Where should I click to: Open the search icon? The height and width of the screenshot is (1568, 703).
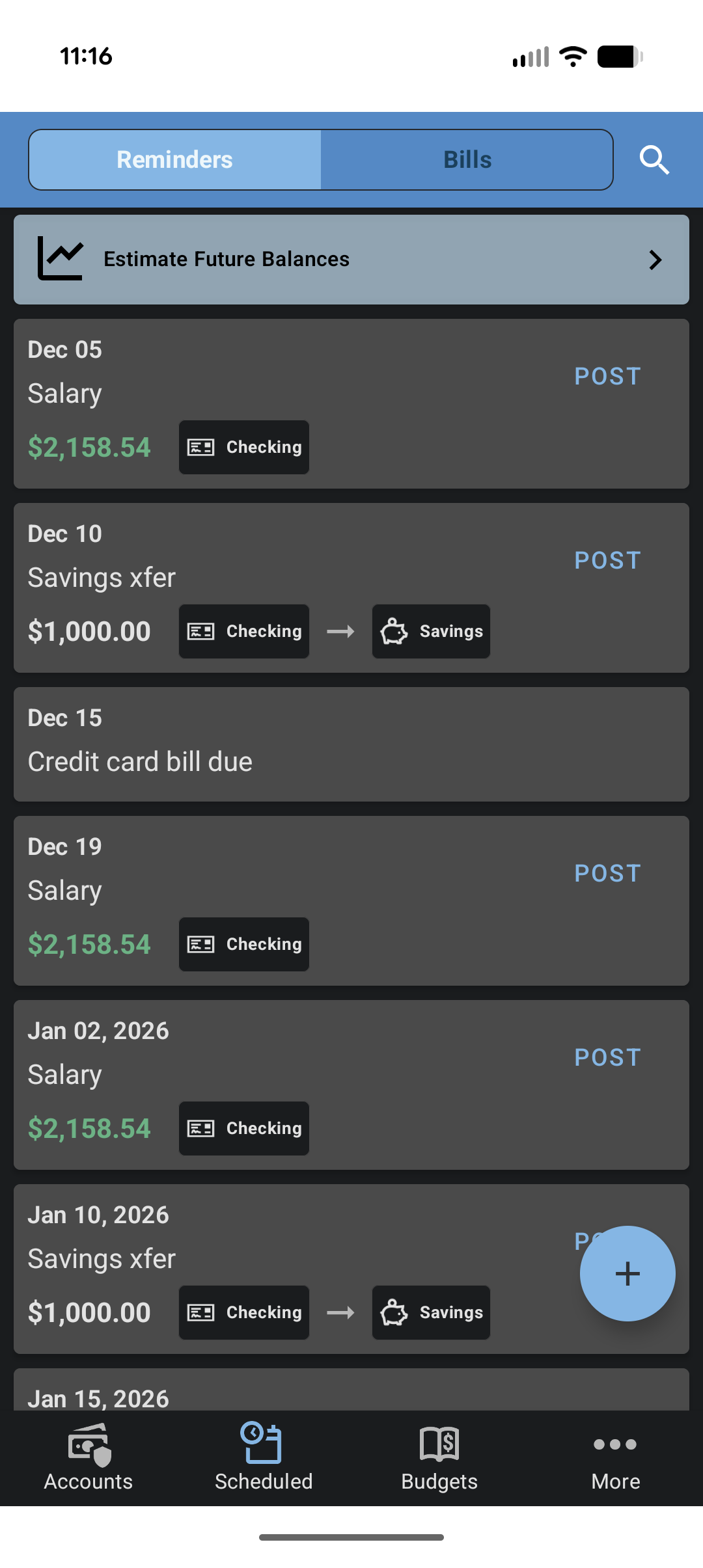[x=654, y=160]
